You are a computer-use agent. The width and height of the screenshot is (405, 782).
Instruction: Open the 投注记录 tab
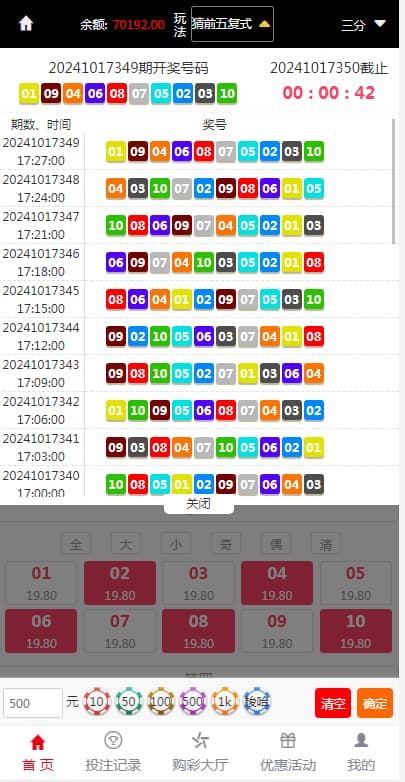113,752
